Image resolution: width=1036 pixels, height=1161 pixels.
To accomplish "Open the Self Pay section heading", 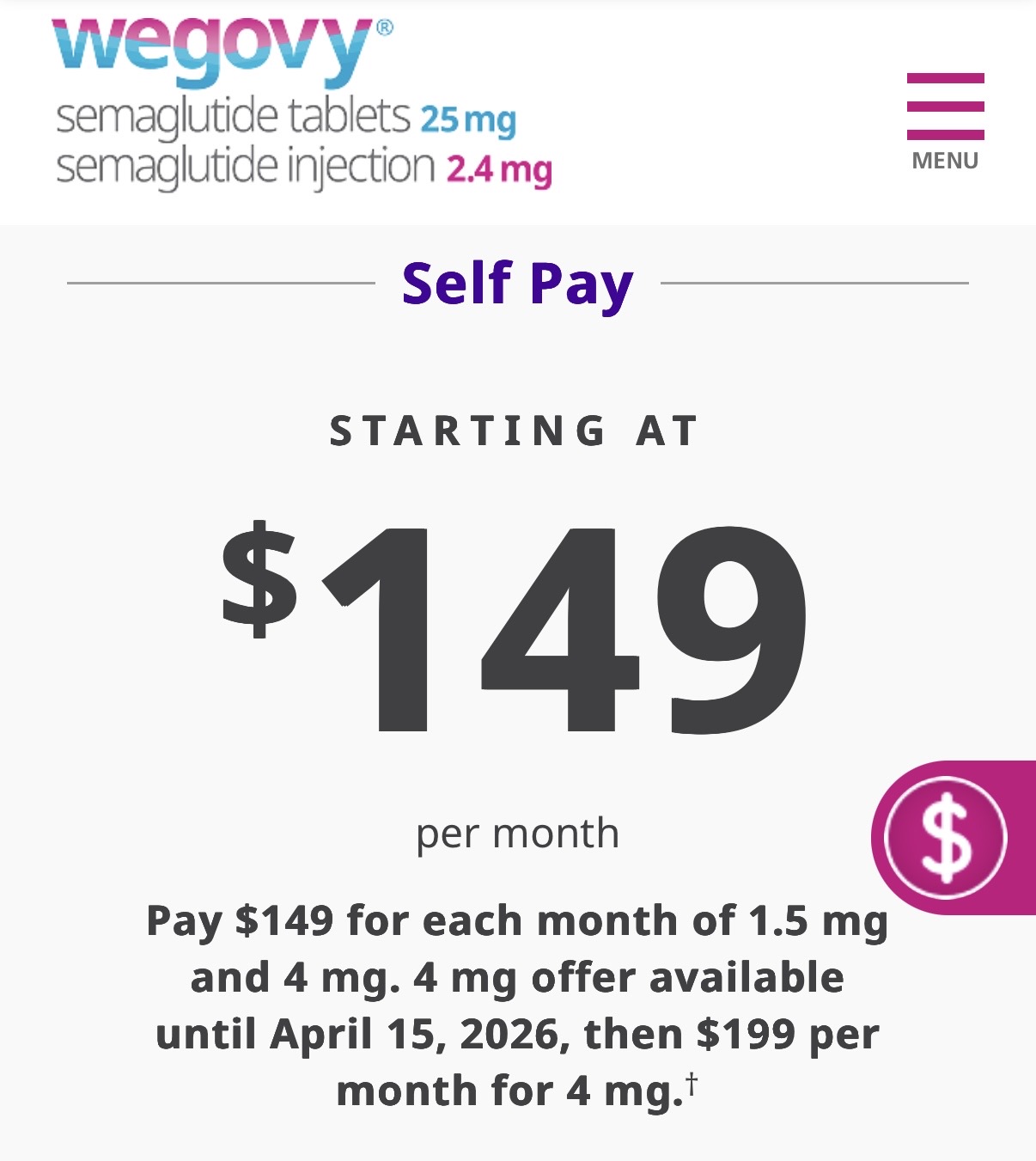I will (x=517, y=284).
